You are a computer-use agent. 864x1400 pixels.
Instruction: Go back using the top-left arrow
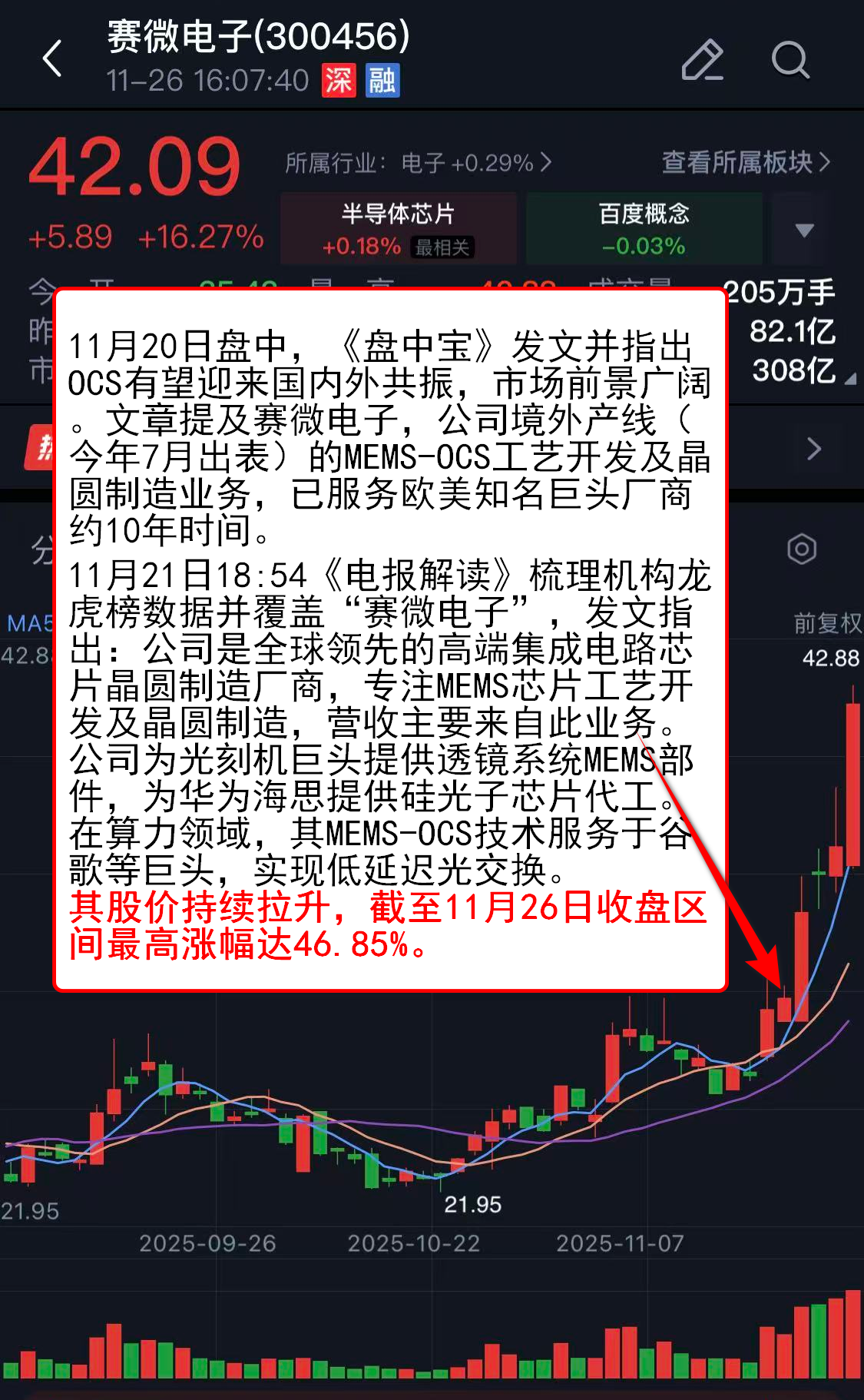click(52, 59)
